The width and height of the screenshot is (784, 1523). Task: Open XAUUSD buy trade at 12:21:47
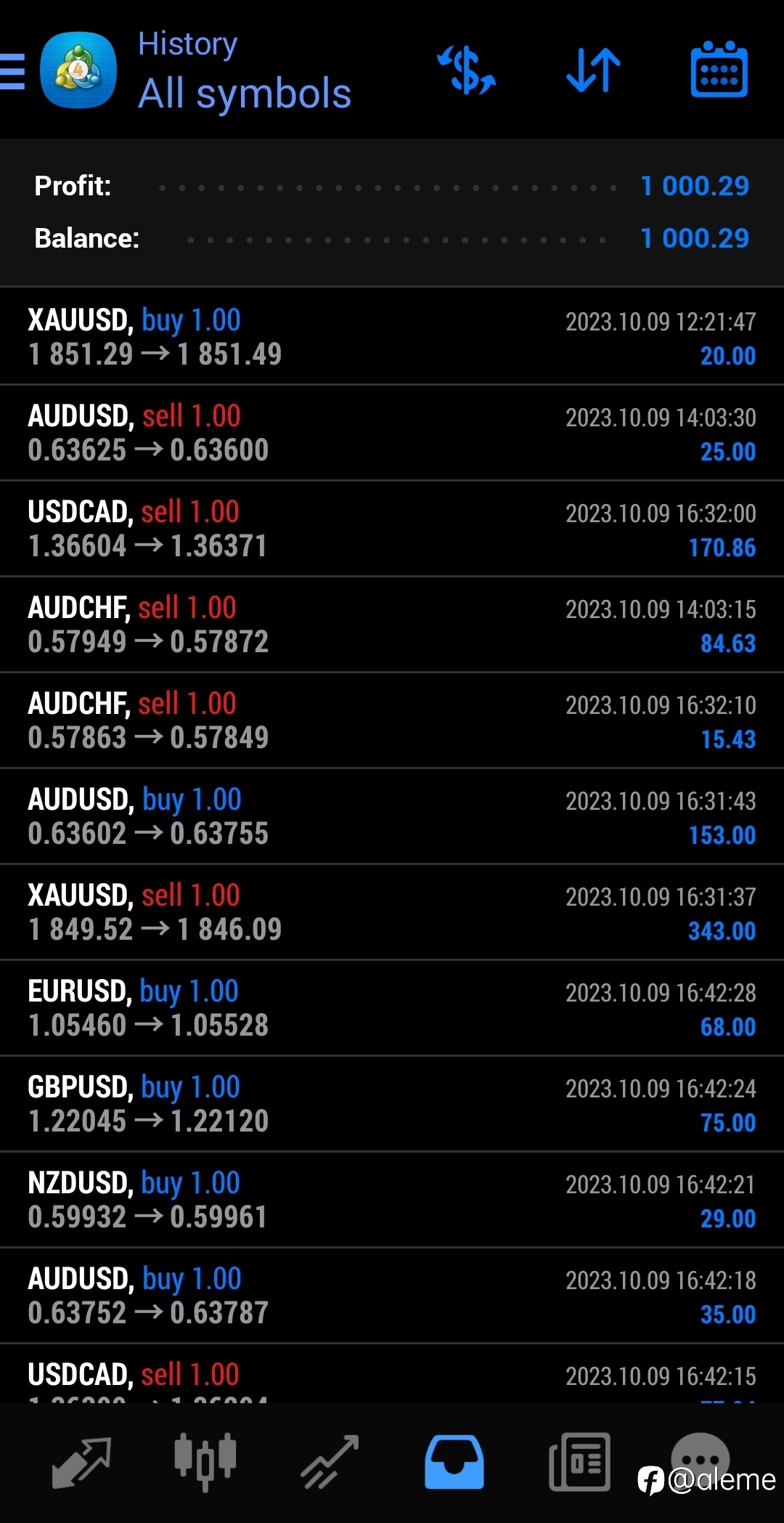pos(392,337)
